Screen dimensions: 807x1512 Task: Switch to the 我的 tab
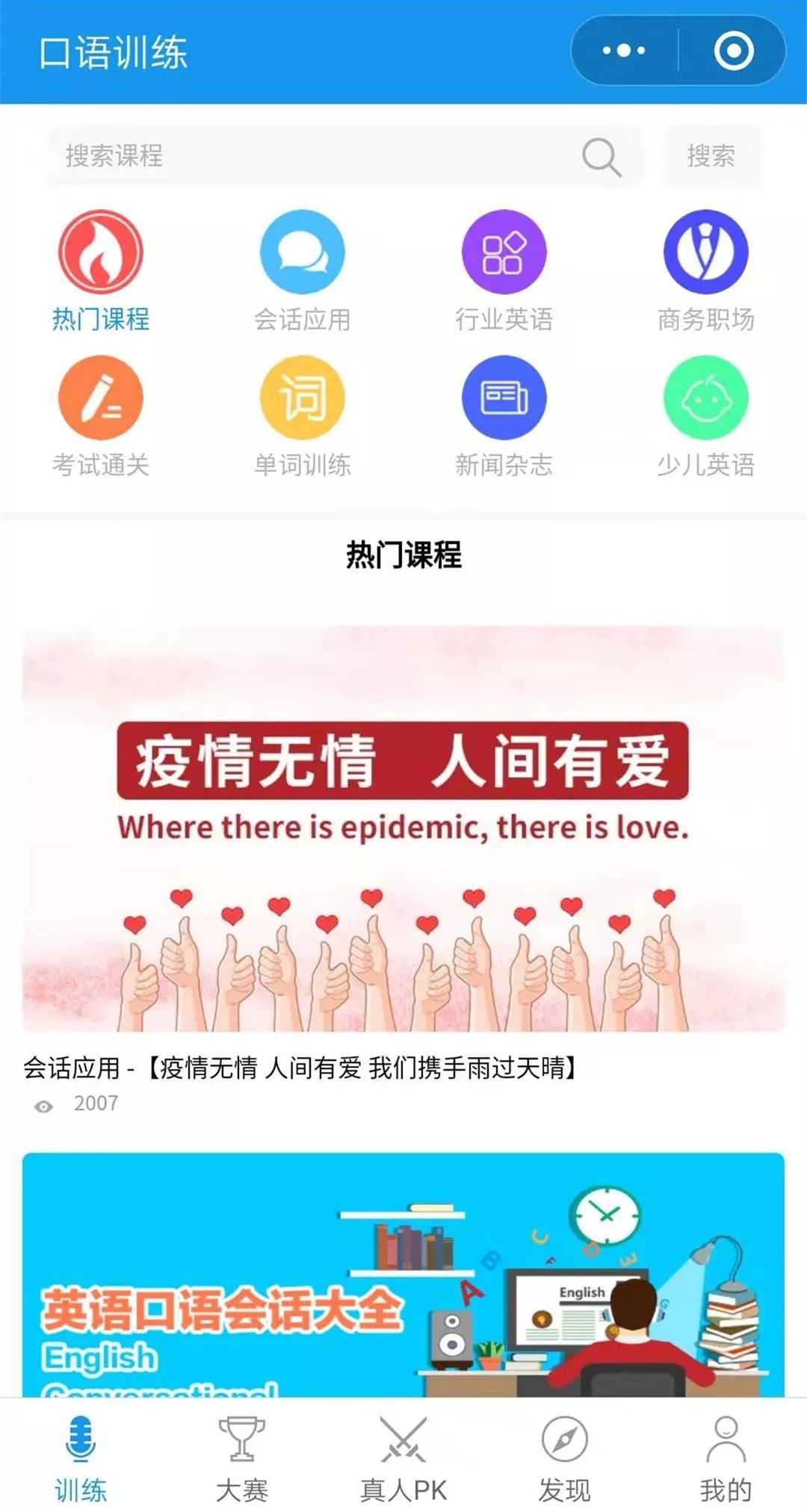click(x=726, y=1458)
